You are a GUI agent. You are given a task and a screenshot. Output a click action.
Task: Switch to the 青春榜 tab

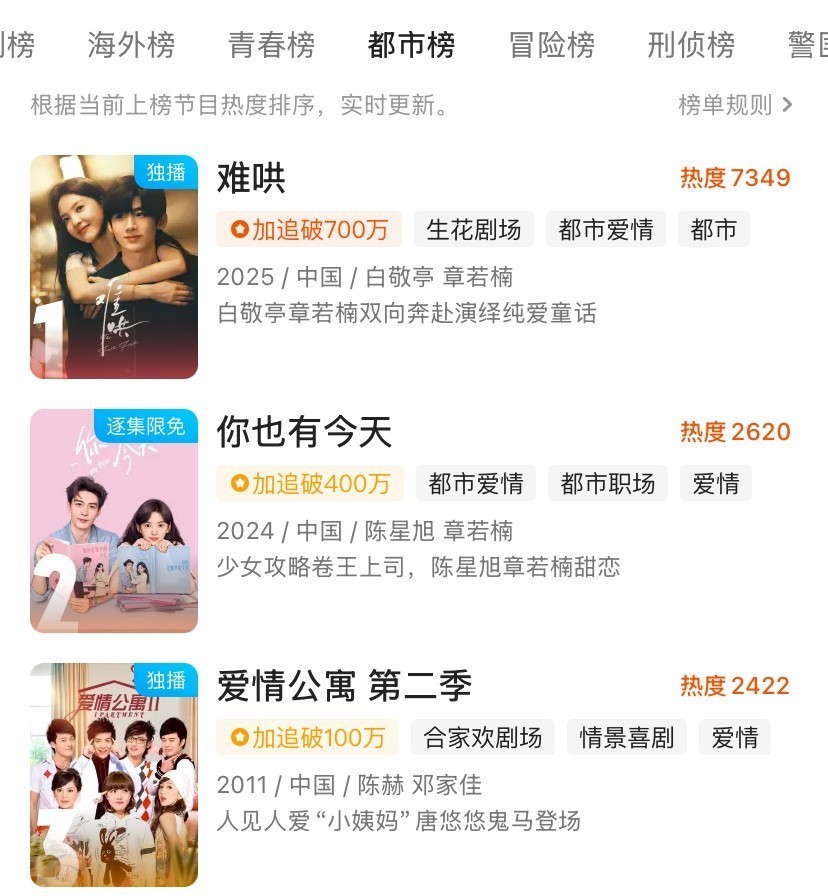coord(271,45)
